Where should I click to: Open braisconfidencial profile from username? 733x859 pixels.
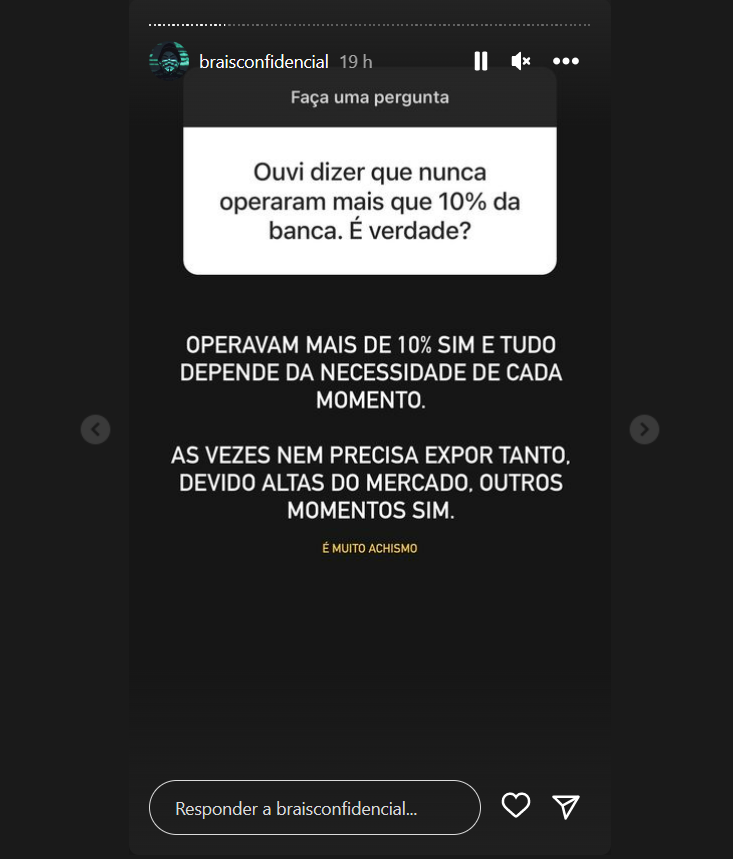coord(264,62)
